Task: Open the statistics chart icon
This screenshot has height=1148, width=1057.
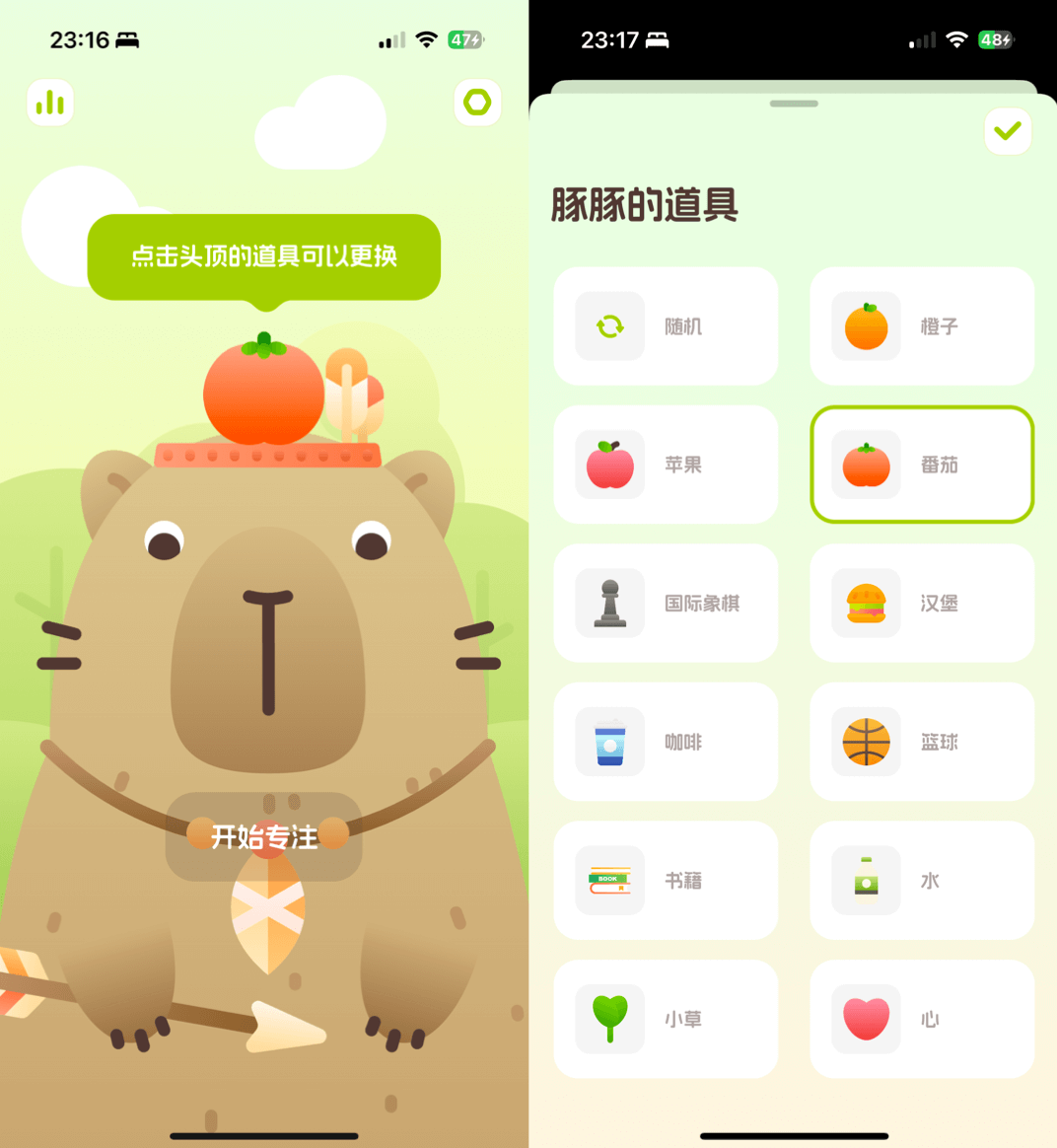Action: (50, 103)
